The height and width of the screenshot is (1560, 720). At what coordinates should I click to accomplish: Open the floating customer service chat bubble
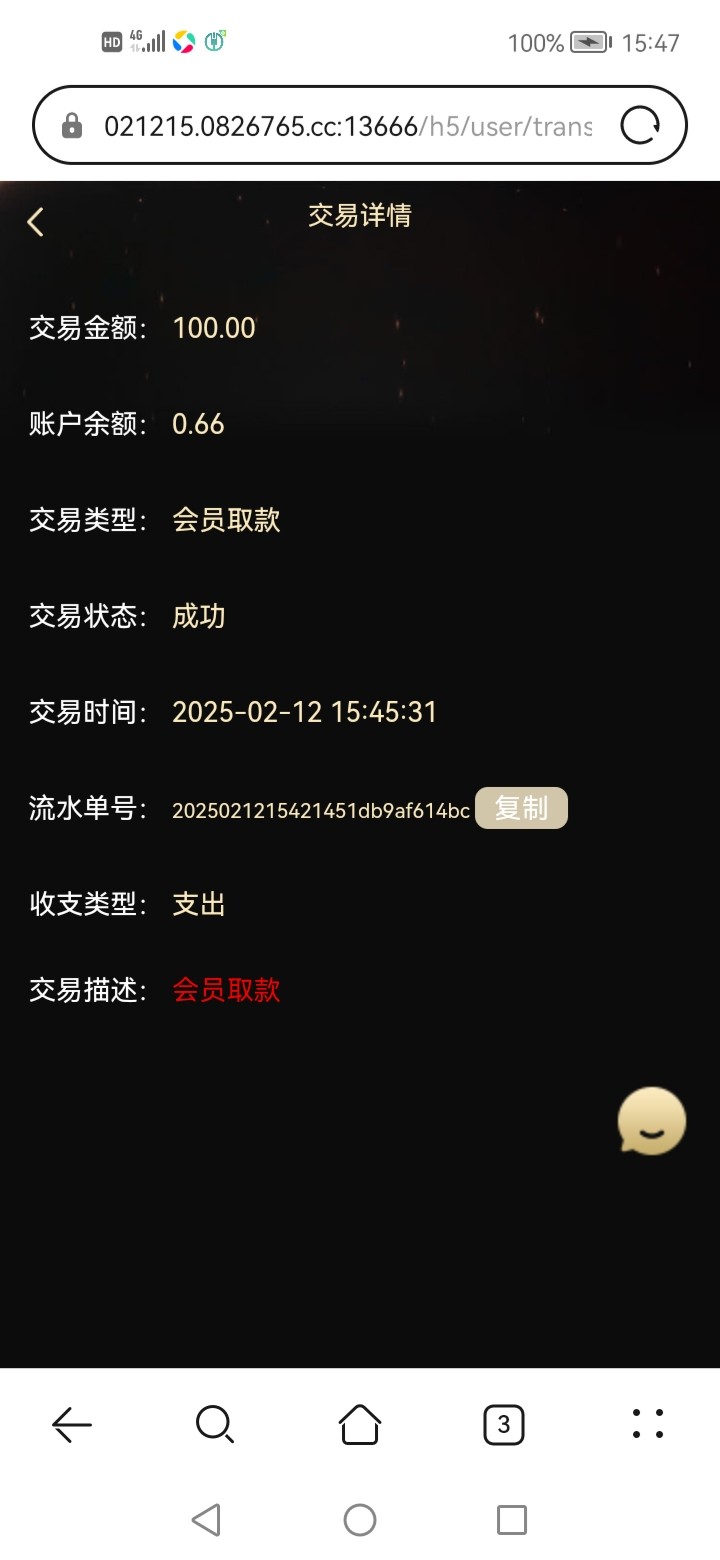click(x=652, y=1121)
